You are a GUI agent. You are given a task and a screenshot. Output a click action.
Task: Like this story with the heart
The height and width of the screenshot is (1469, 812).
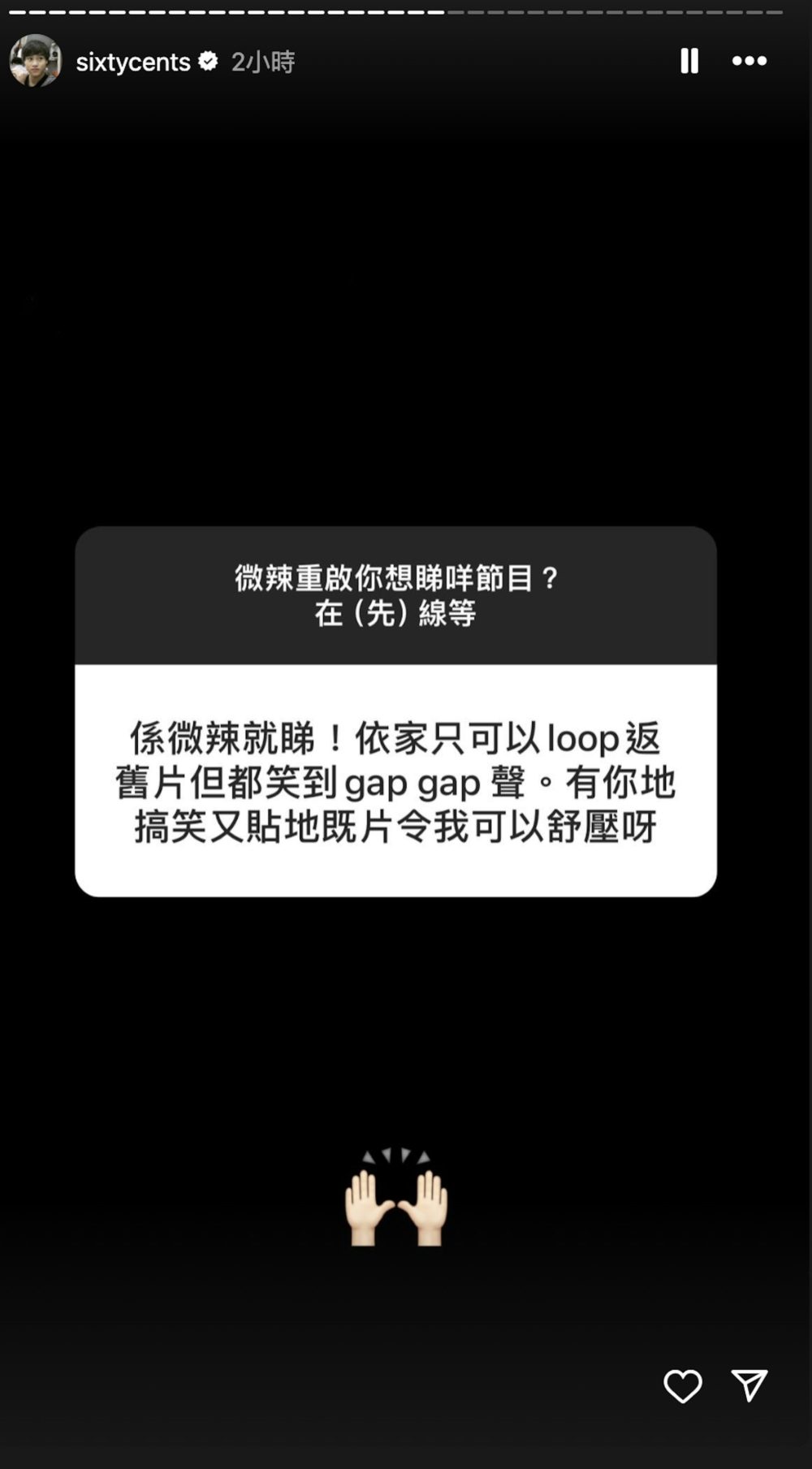coord(682,1385)
